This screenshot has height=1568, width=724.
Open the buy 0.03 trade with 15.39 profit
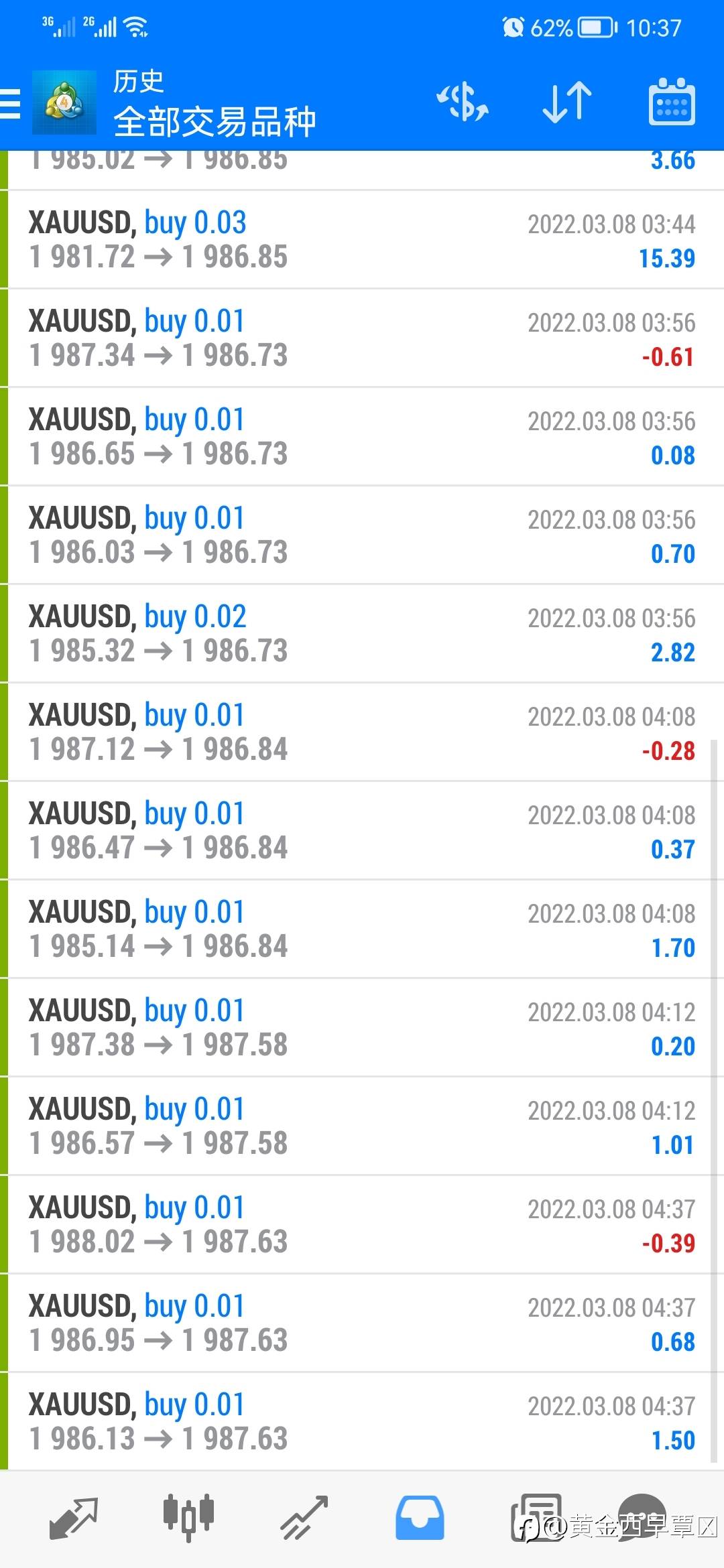362,240
